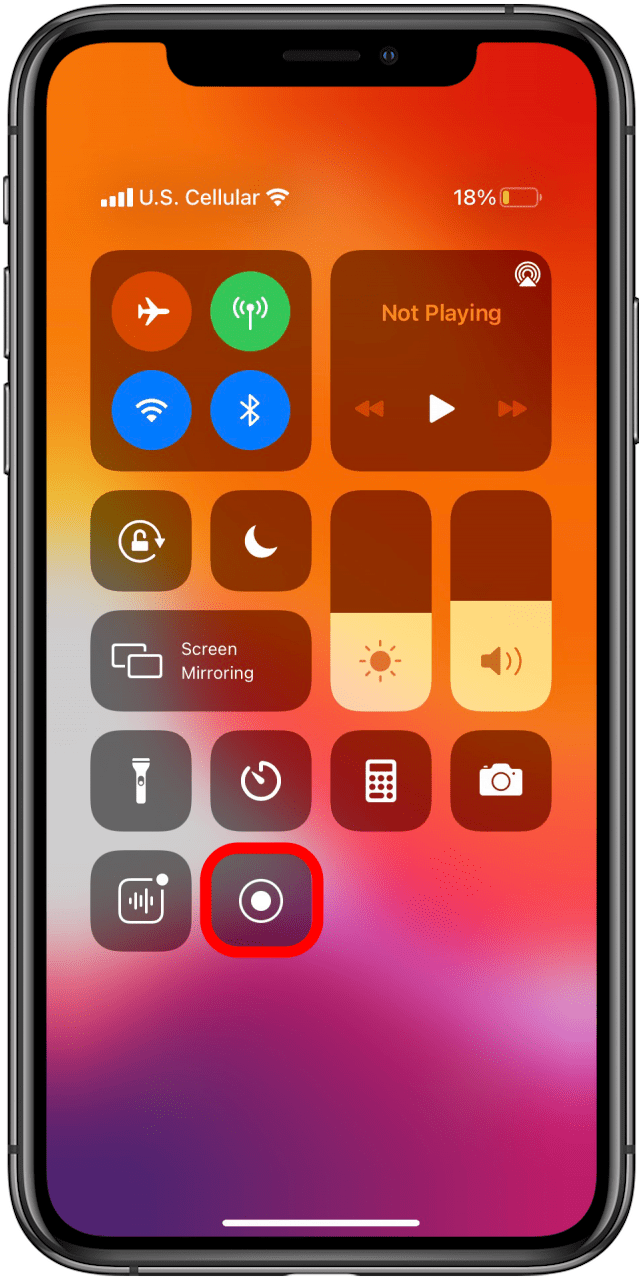642x1280 pixels.
Task: Toggle Airplane Mode
Action: (152, 312)
